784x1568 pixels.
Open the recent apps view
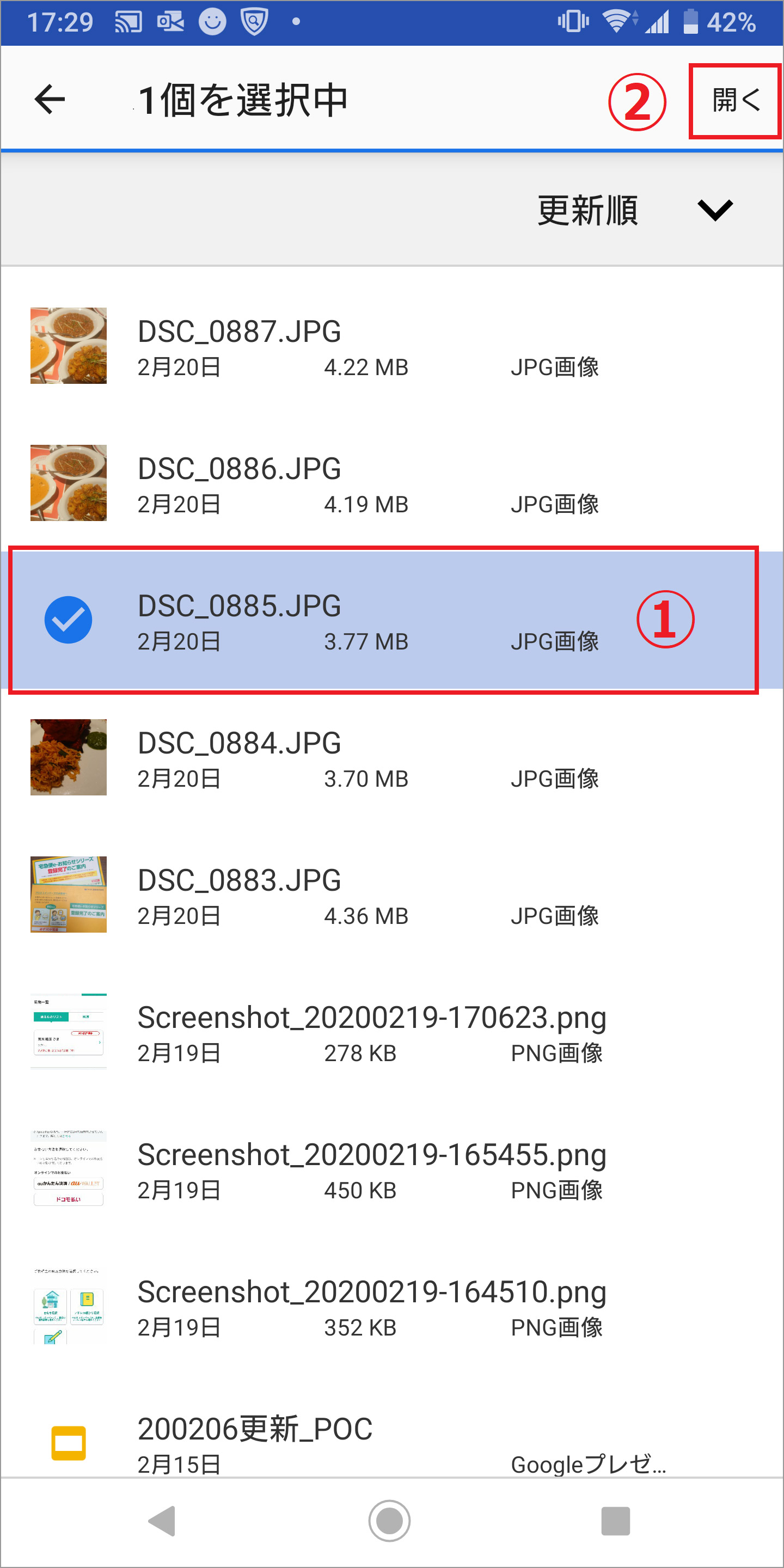click(615, 1521)
